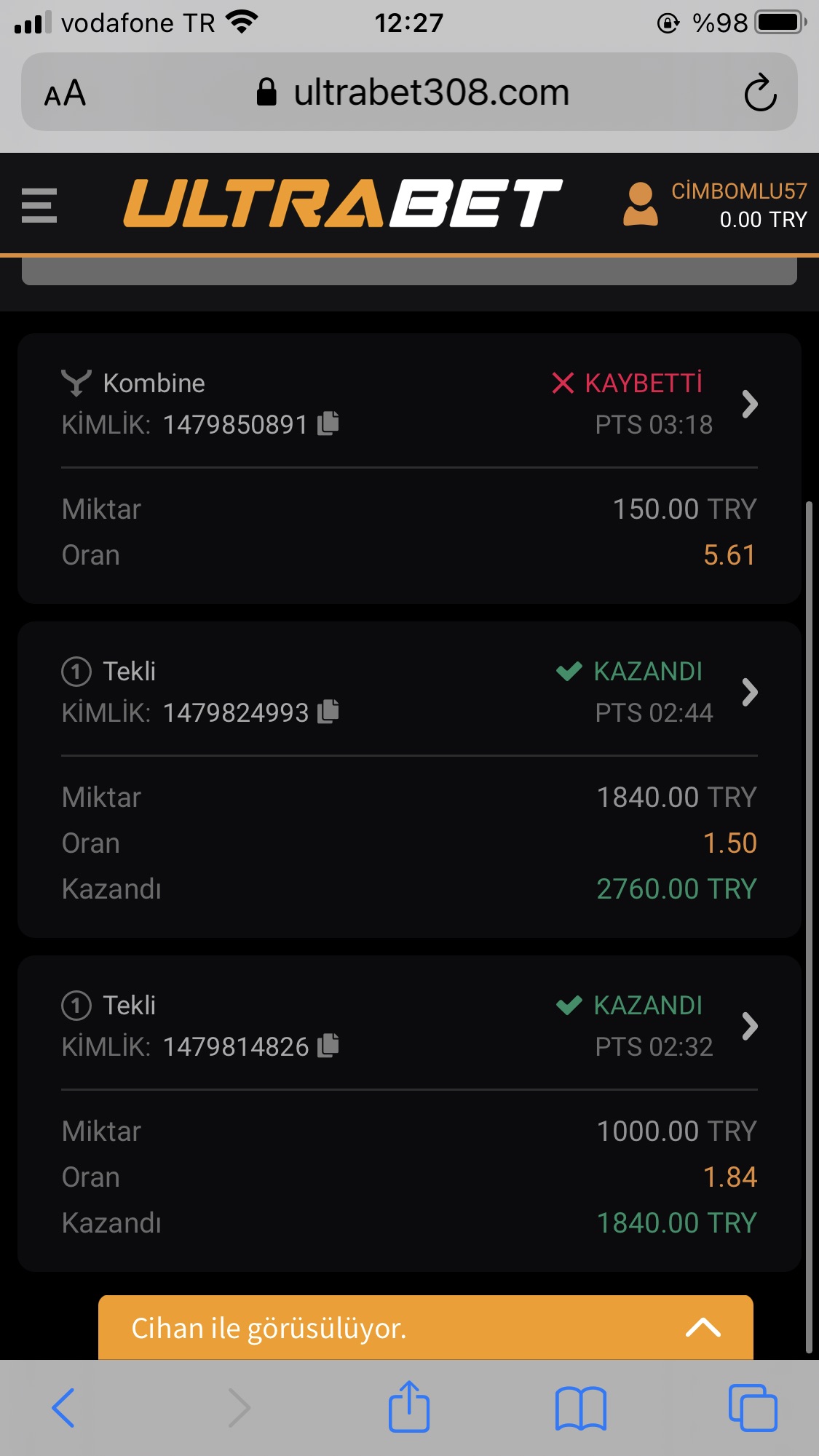
Task: Open the CİMBOMLU57 account profile
Action: [x=715, y=204]
